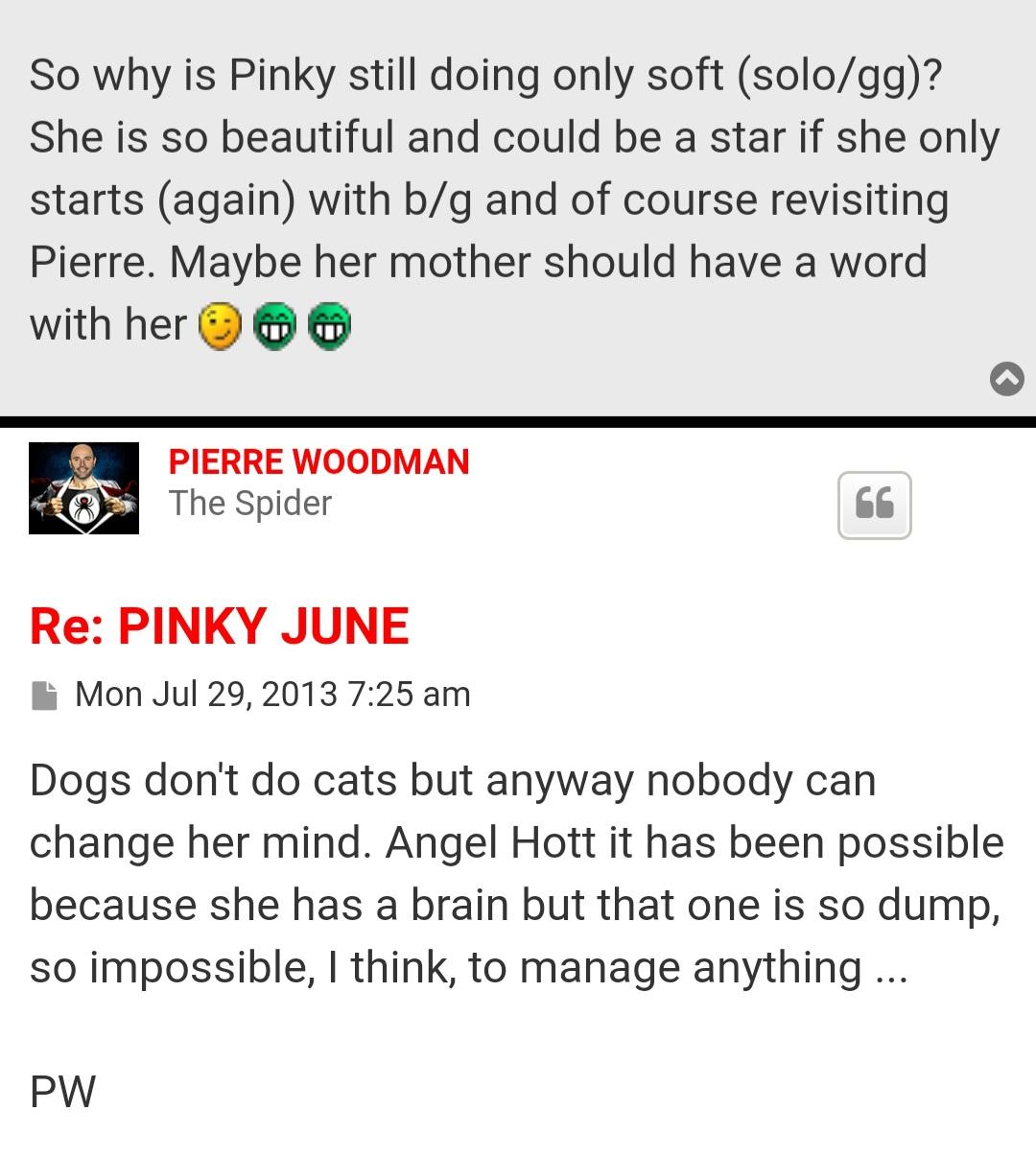Open the post permalink icon beside the date
The width and height of the screenshot is (1036, 1158).
coord(44,695)
